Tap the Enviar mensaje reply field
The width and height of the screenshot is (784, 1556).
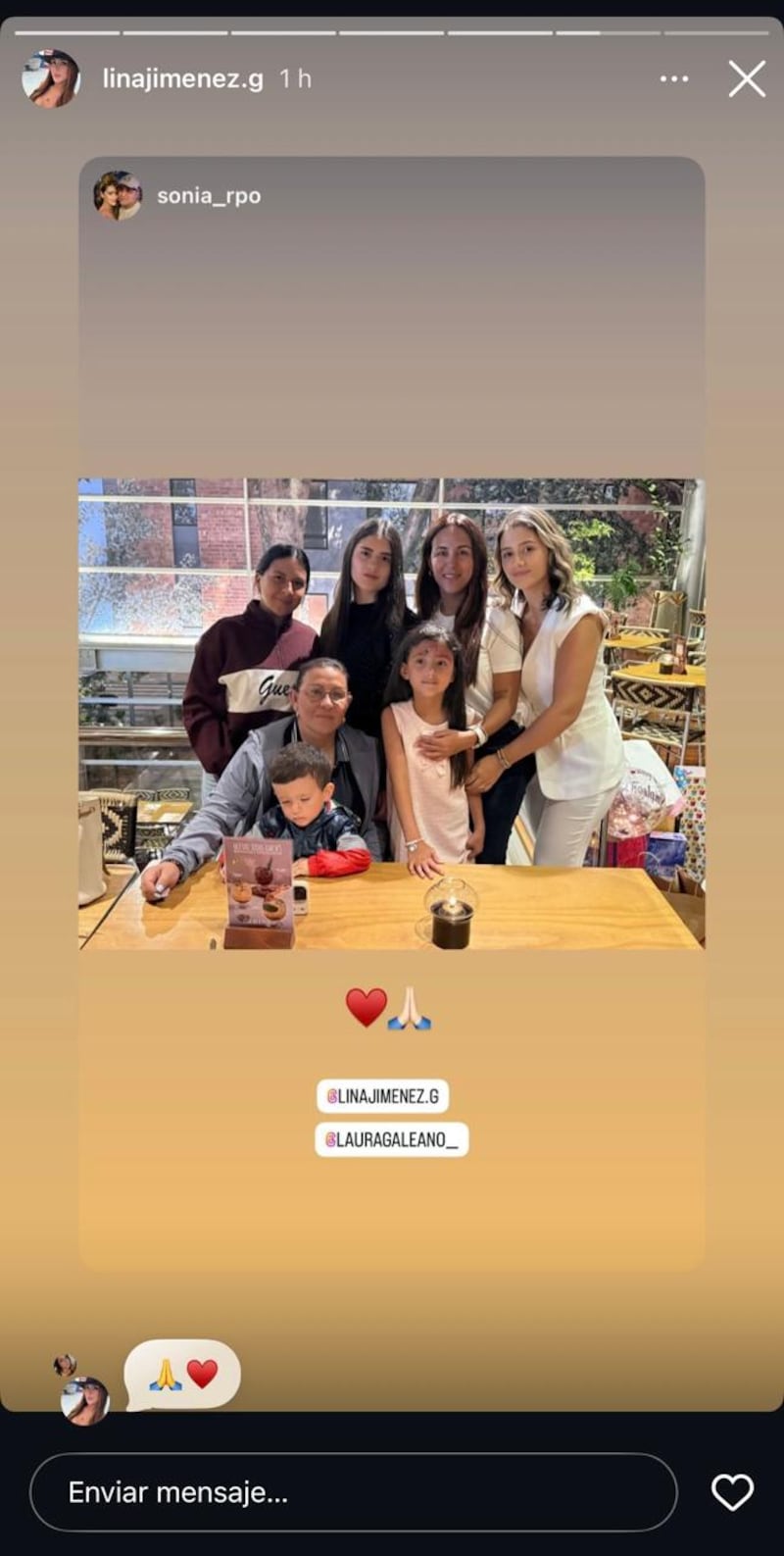[x=353, y=1492]
